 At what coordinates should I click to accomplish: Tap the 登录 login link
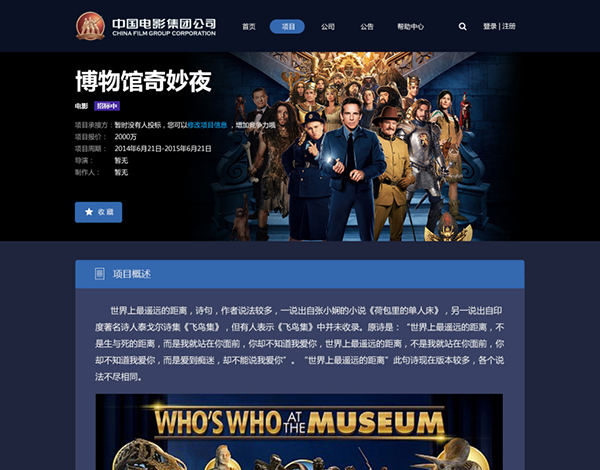coord(490,27)
